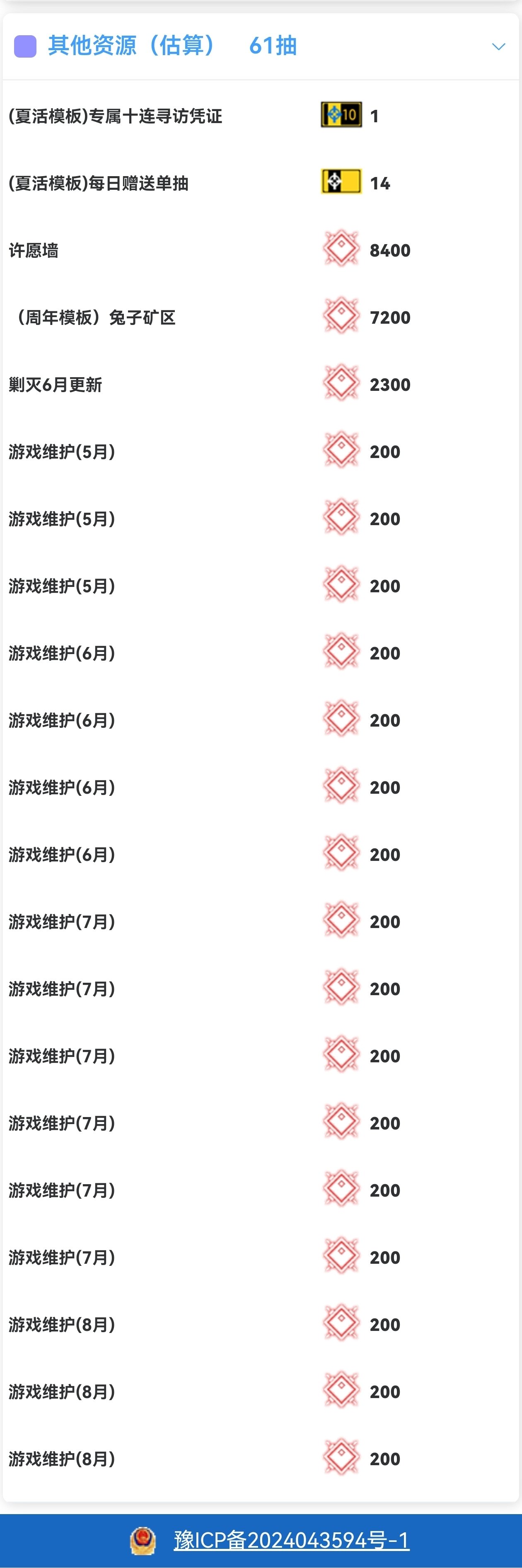The image size is (522, 1568).
Task: Collapse the 其他资源（估算）section chevron
Action: tap(498, 47)
